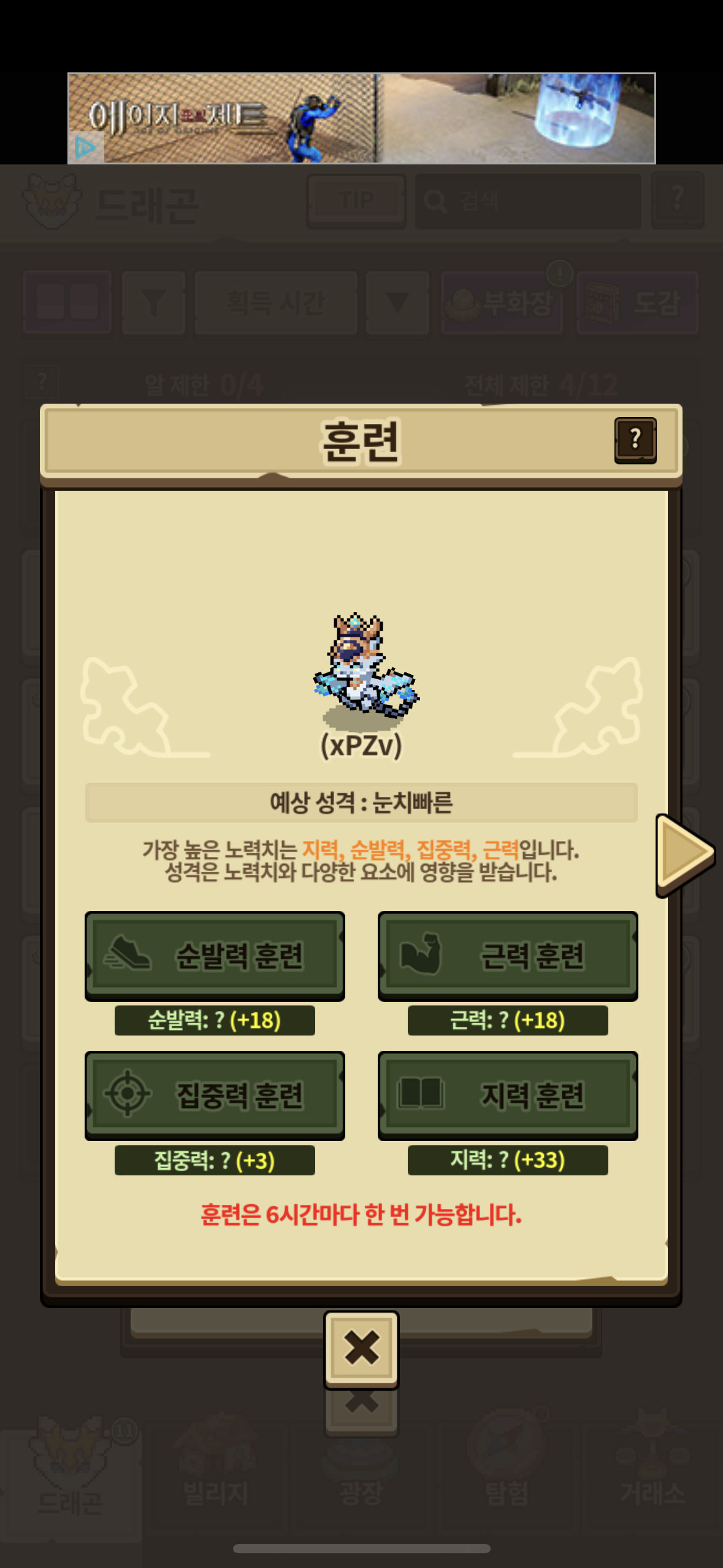Start 집중력 훈련 focus training

(x=215, y=1096)
